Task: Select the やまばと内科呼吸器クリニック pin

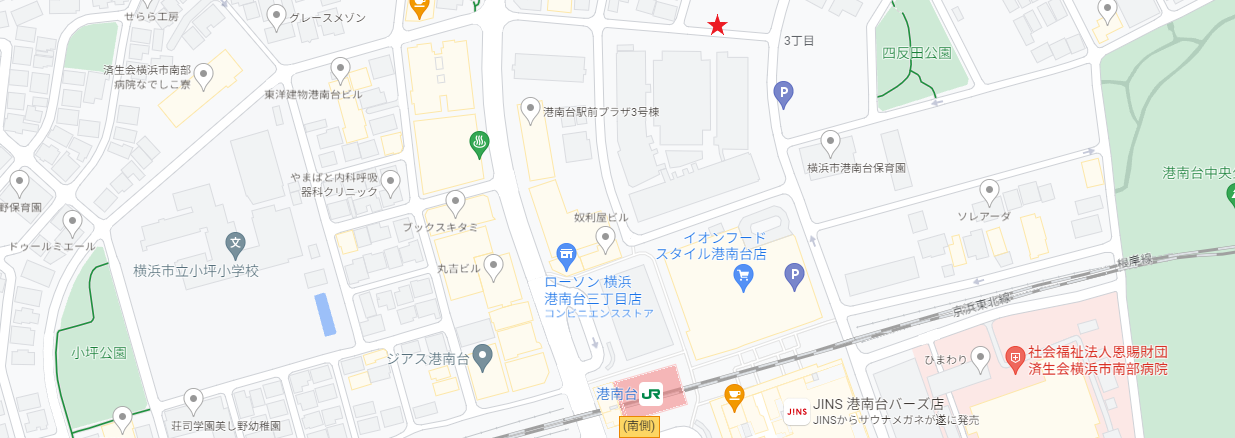Action: point(391,181)
